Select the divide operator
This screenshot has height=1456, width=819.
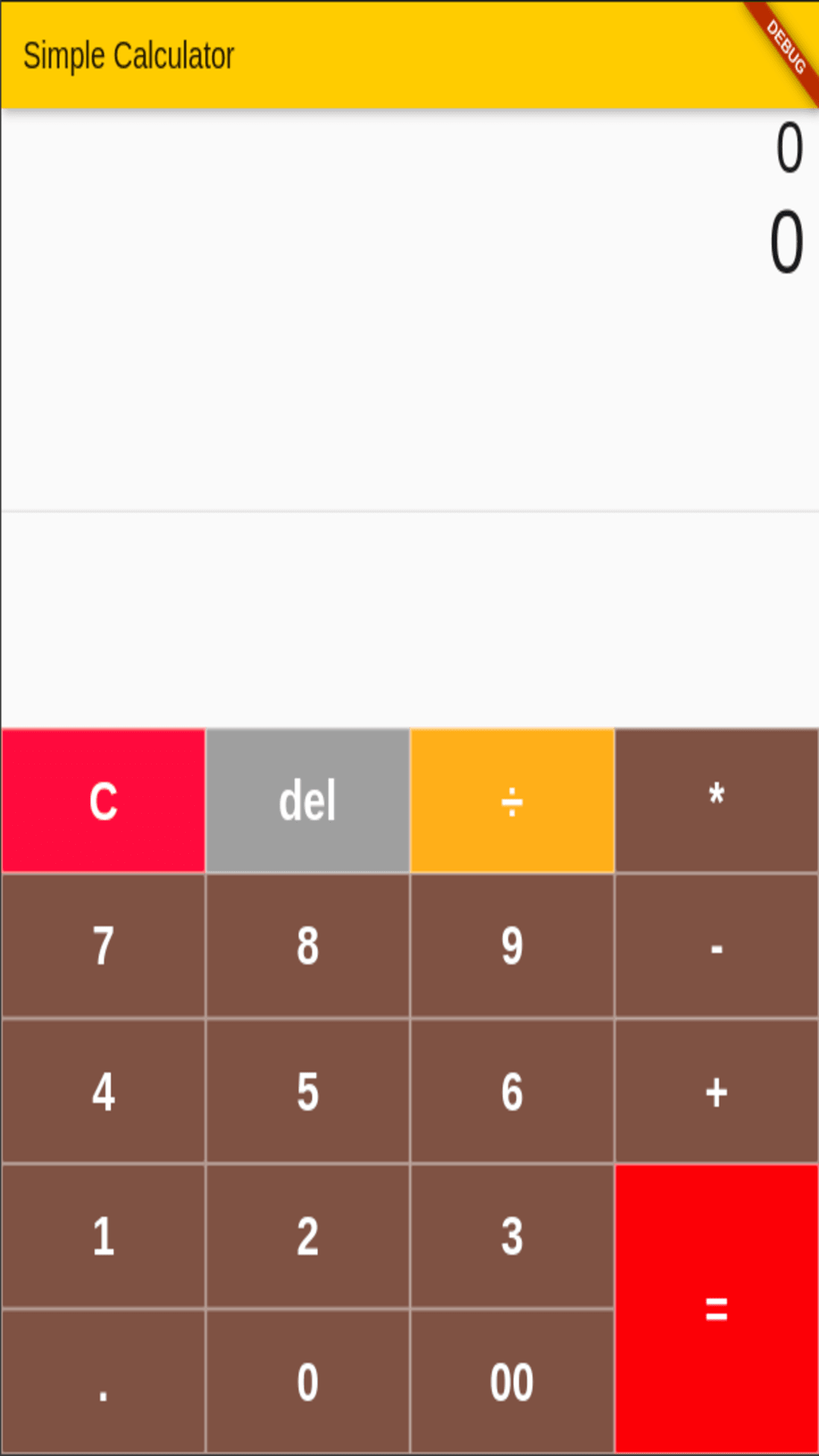click(512, 801)
